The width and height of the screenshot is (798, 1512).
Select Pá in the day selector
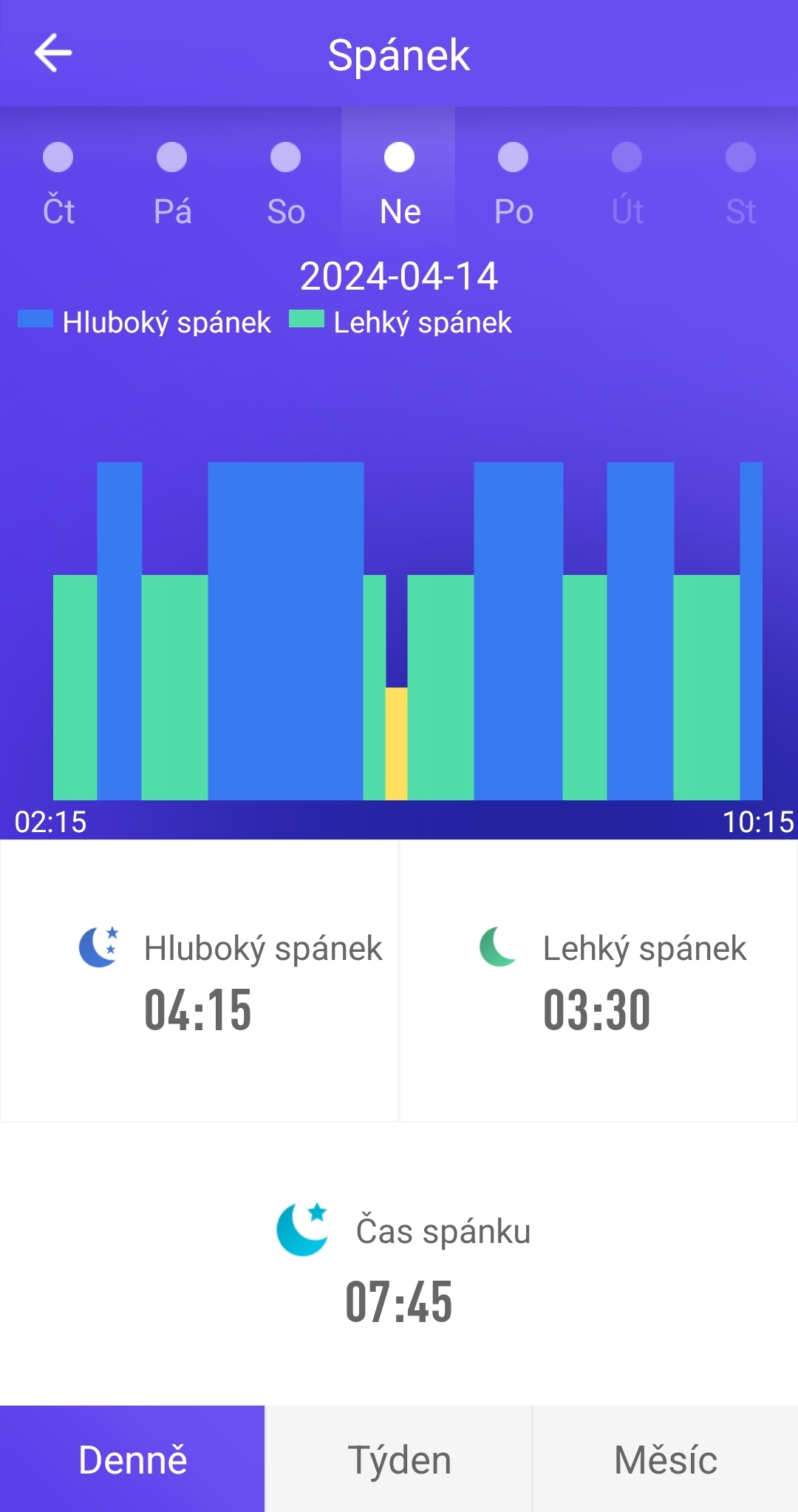[171, 185]
